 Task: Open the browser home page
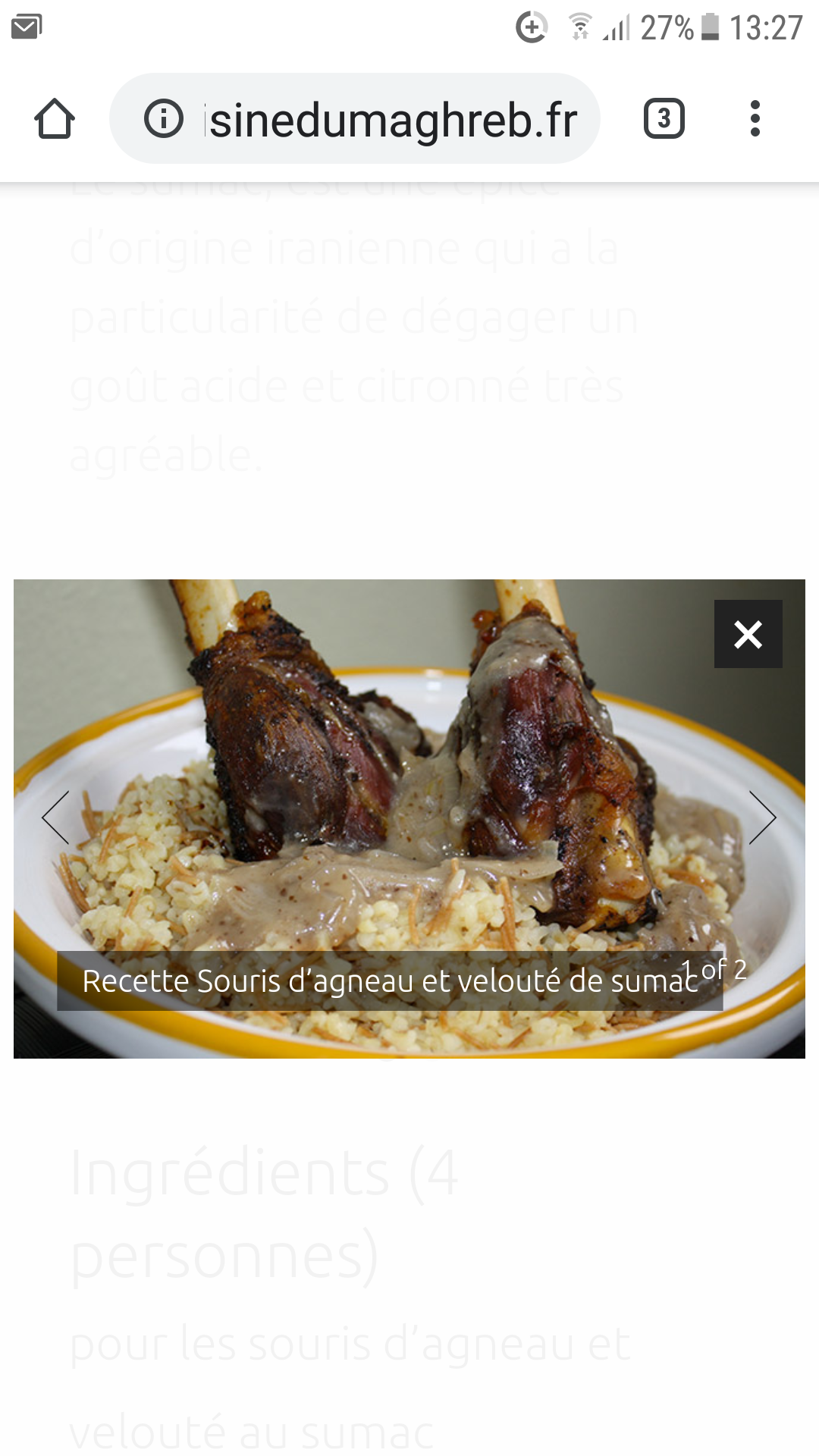click(x=55, y=119)
